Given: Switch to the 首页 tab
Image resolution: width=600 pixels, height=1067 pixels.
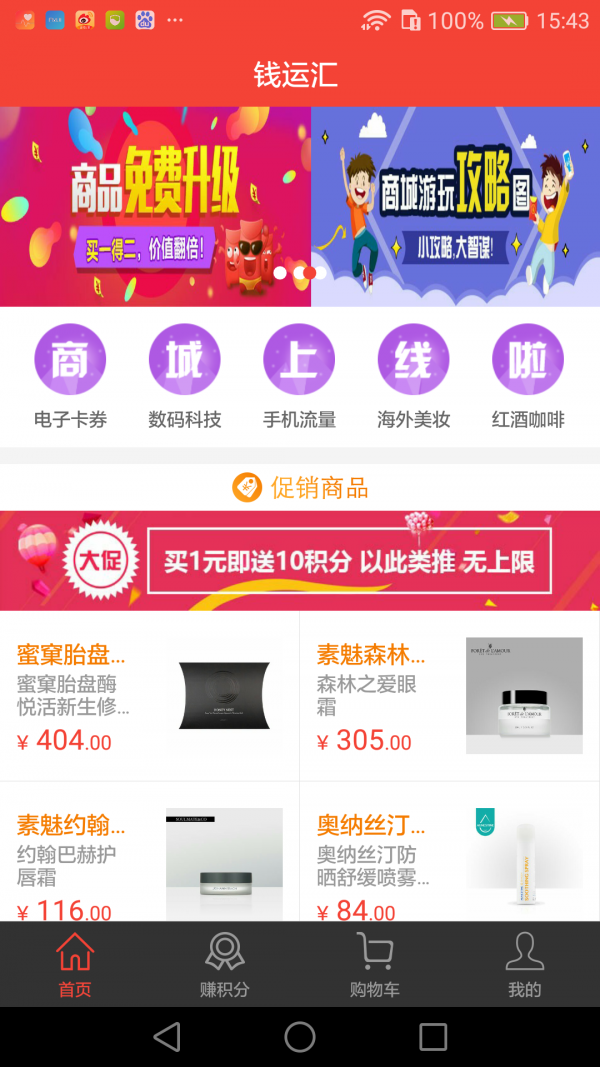Looking at the screenshot, I should tap(75, 964).
